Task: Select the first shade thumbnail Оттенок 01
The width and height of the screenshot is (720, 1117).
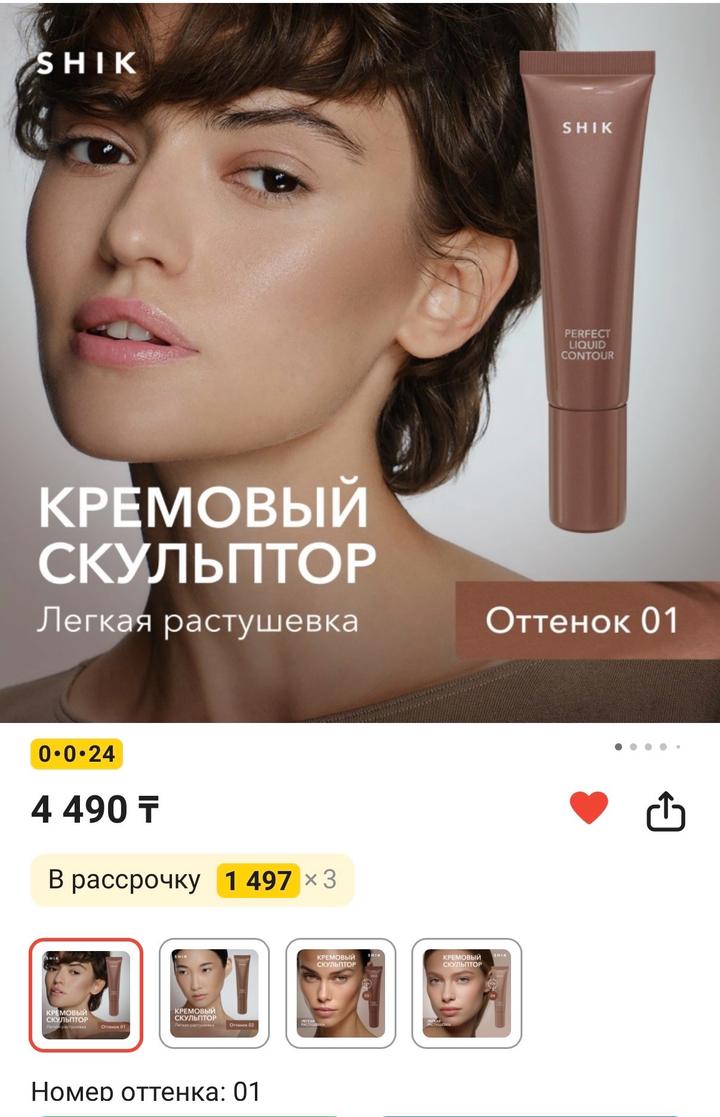Action: click(x=86, y=993)
